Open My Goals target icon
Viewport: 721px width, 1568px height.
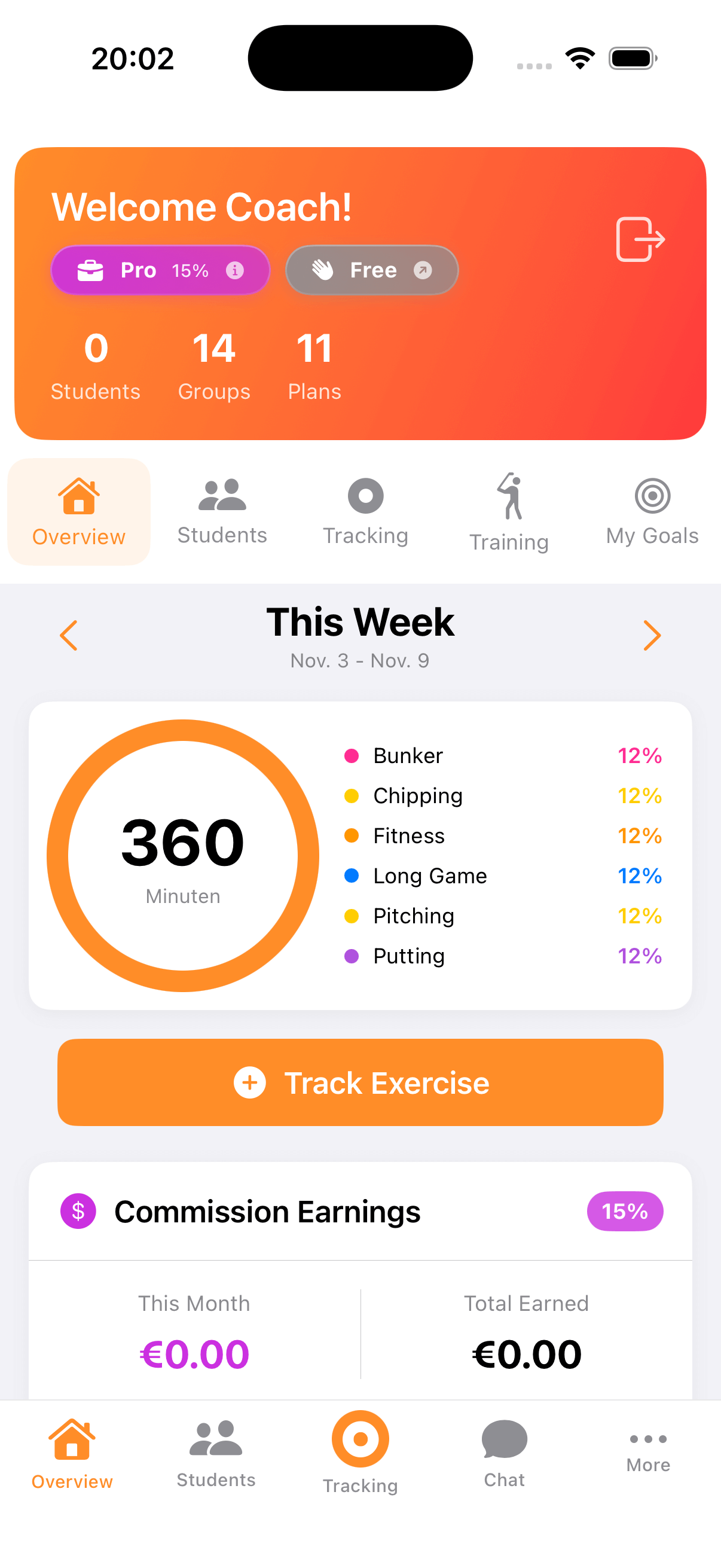(651, 511)
